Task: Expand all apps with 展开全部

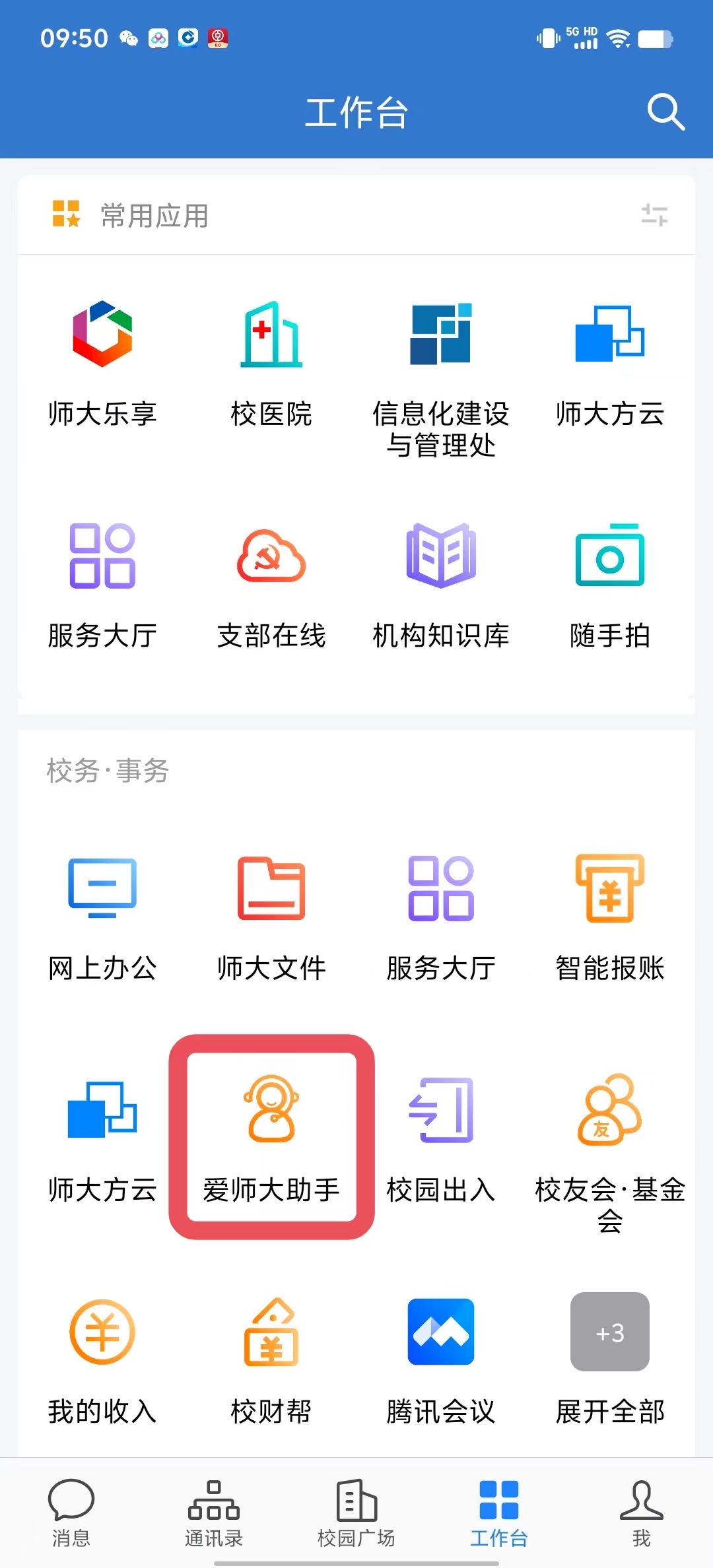Action: click(609, 1361)
